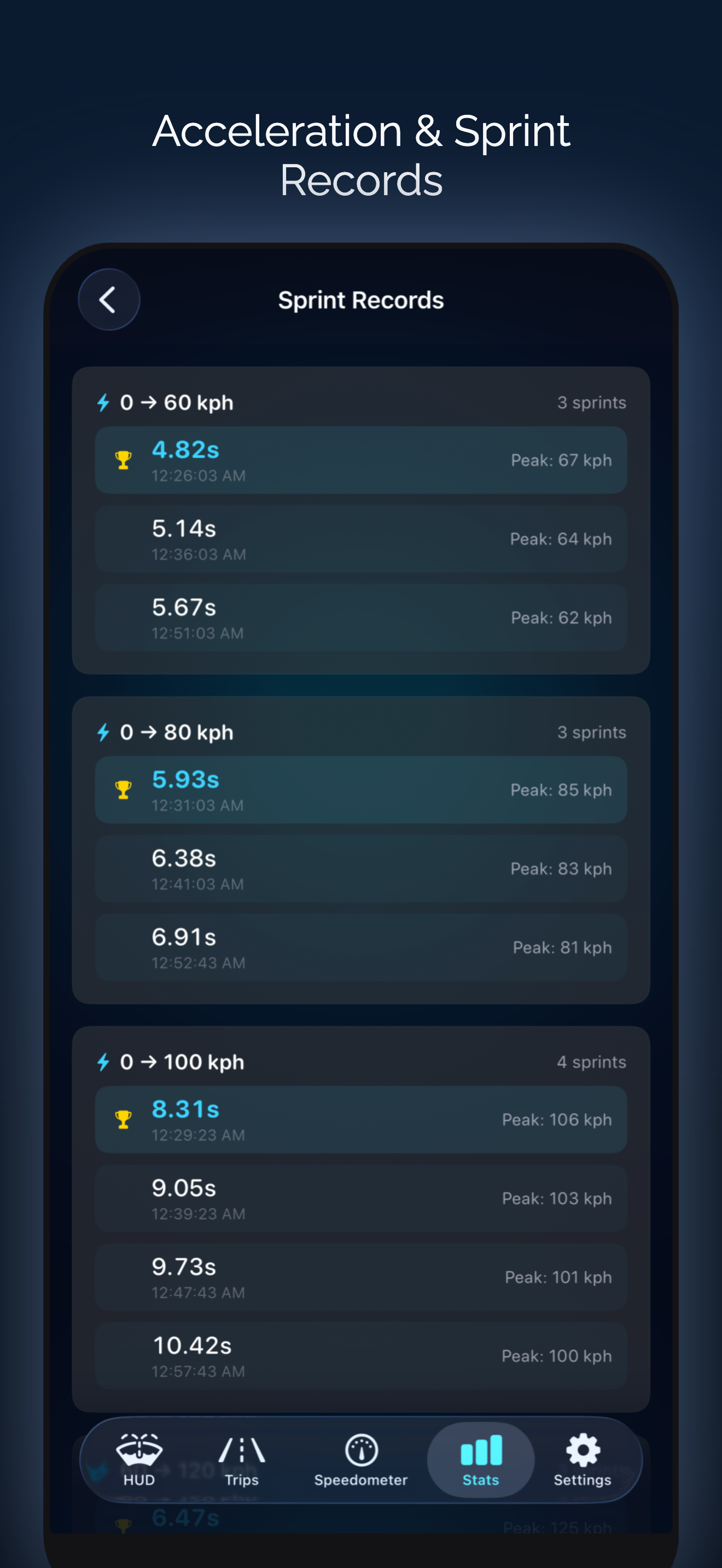The image size is (722, 1568).
Task: Tap the lightning icon next to 0 → 60 kph
Action: [103, 402]
